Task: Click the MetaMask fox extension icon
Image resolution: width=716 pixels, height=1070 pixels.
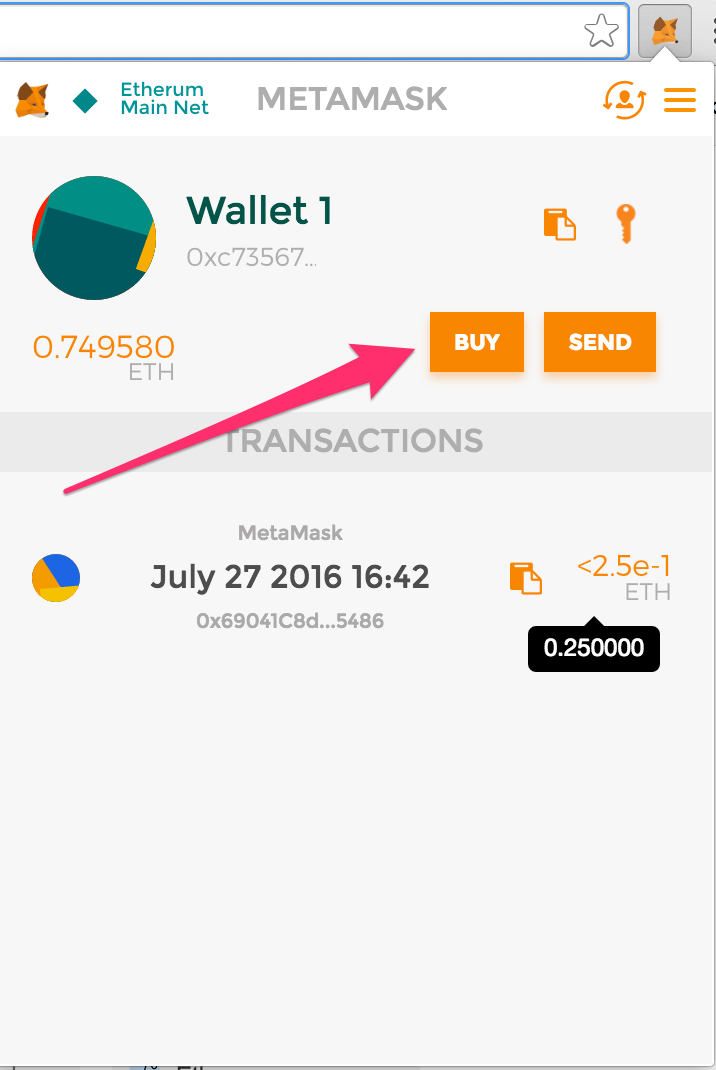Action: (665, 32)
